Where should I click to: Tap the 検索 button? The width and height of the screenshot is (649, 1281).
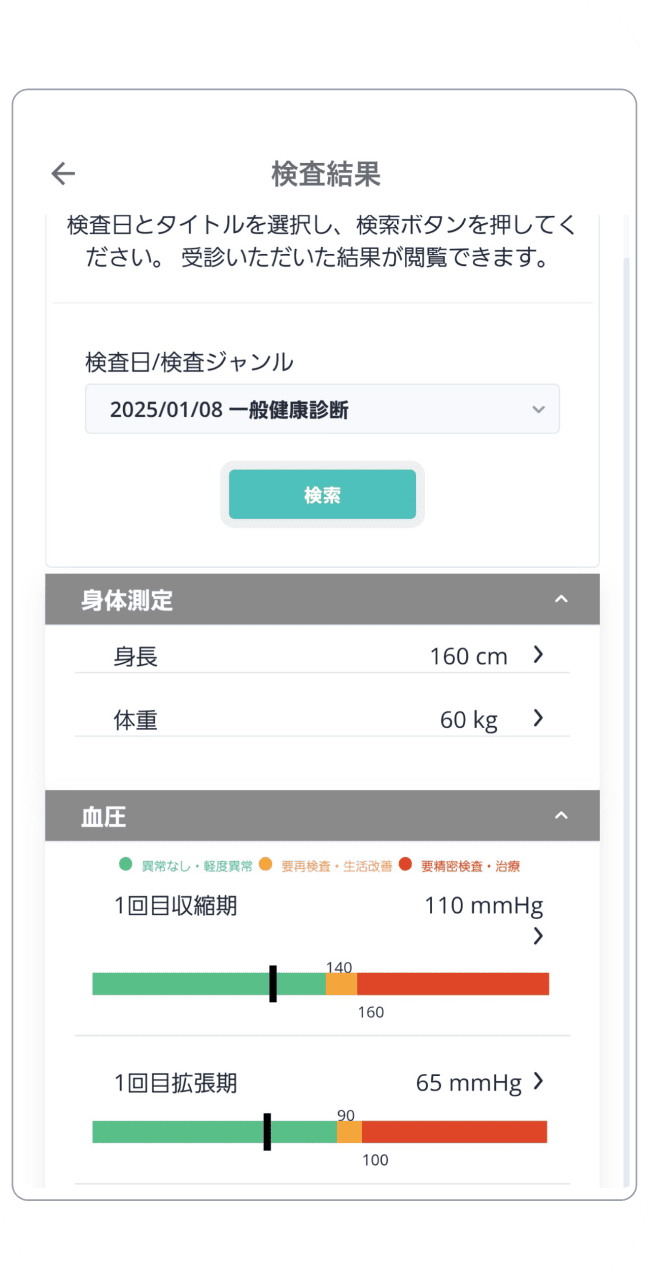322,495
